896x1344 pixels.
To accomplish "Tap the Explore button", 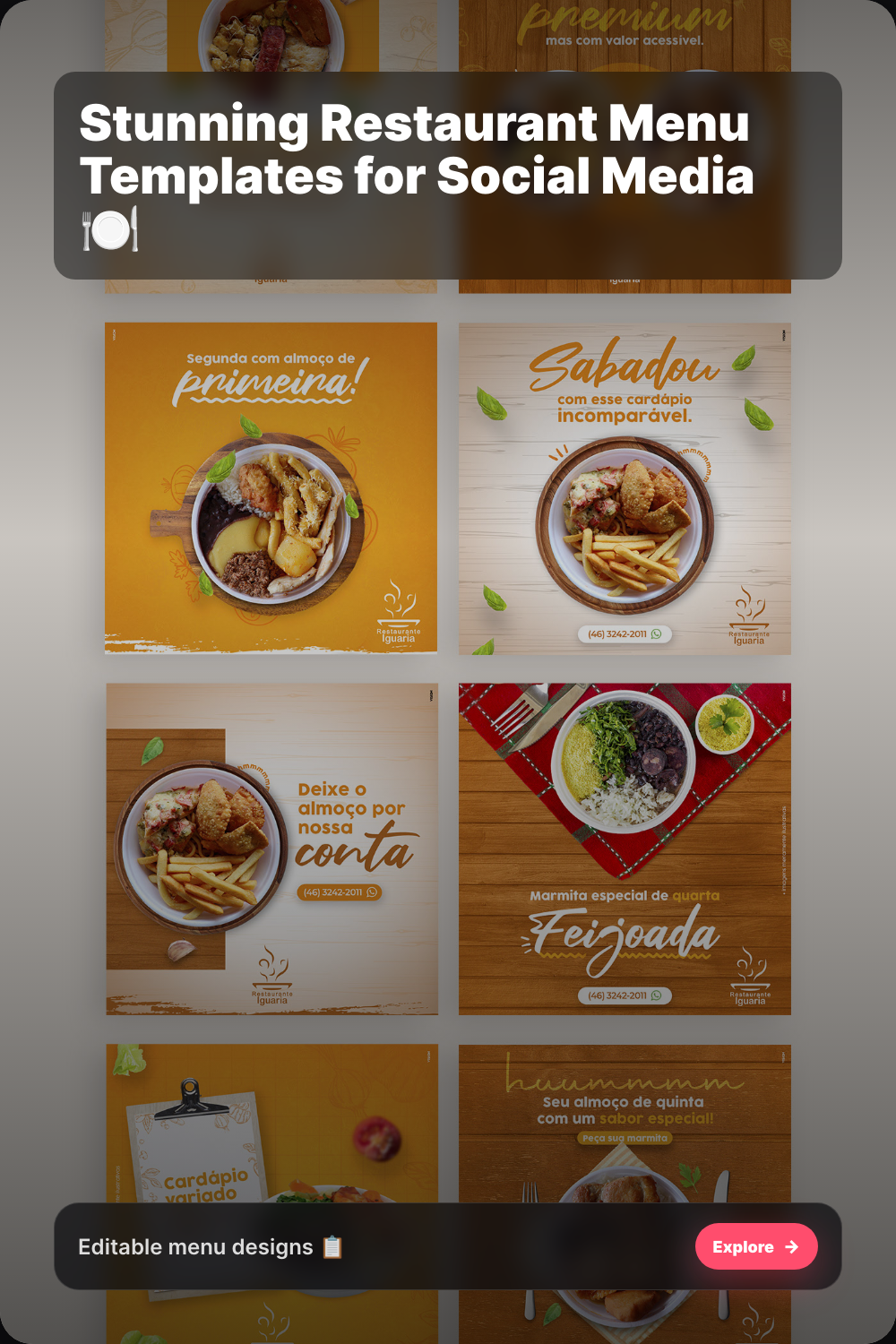I will 755,1246.
